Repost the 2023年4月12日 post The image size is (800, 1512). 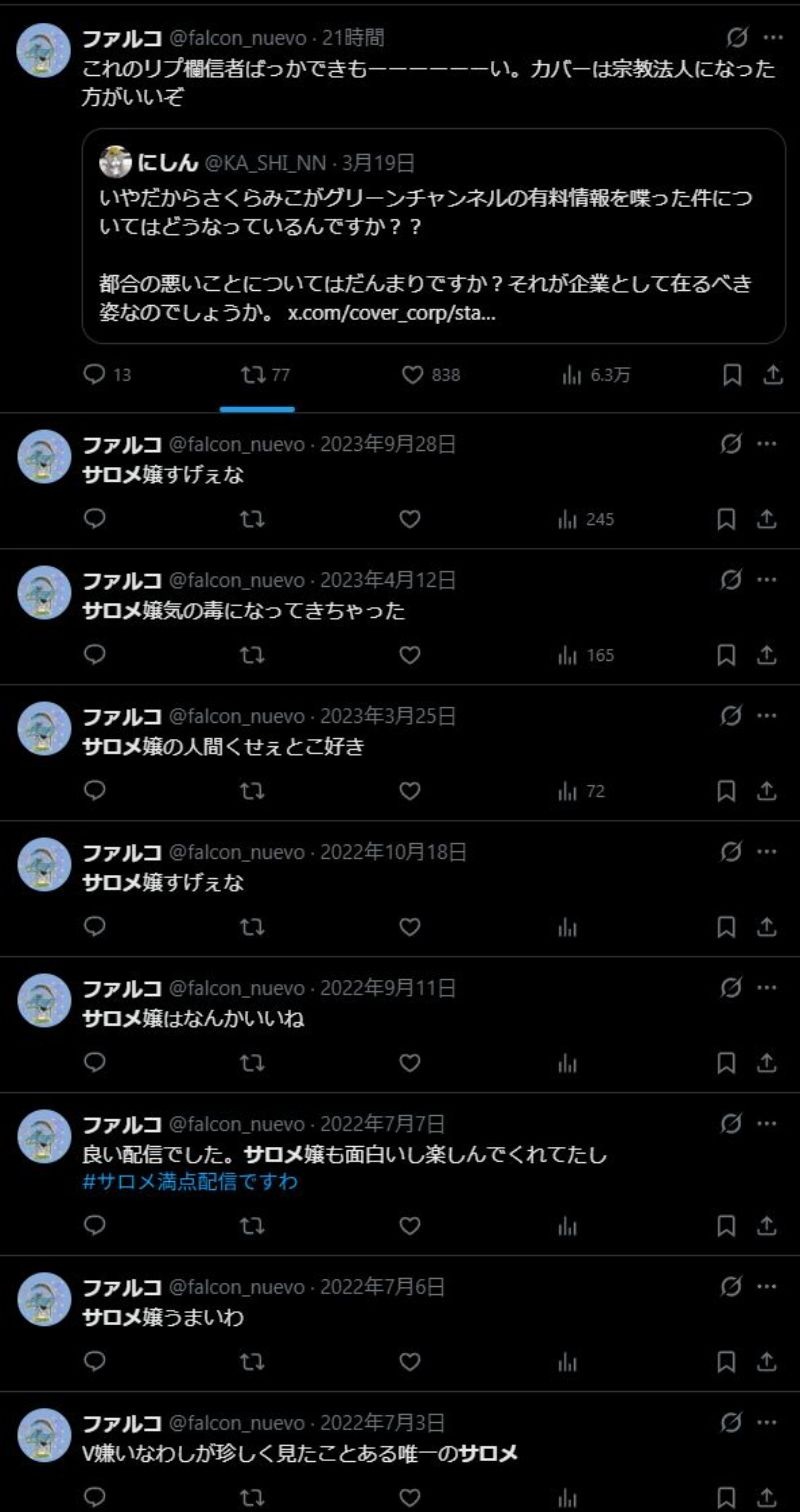(252, 655)
